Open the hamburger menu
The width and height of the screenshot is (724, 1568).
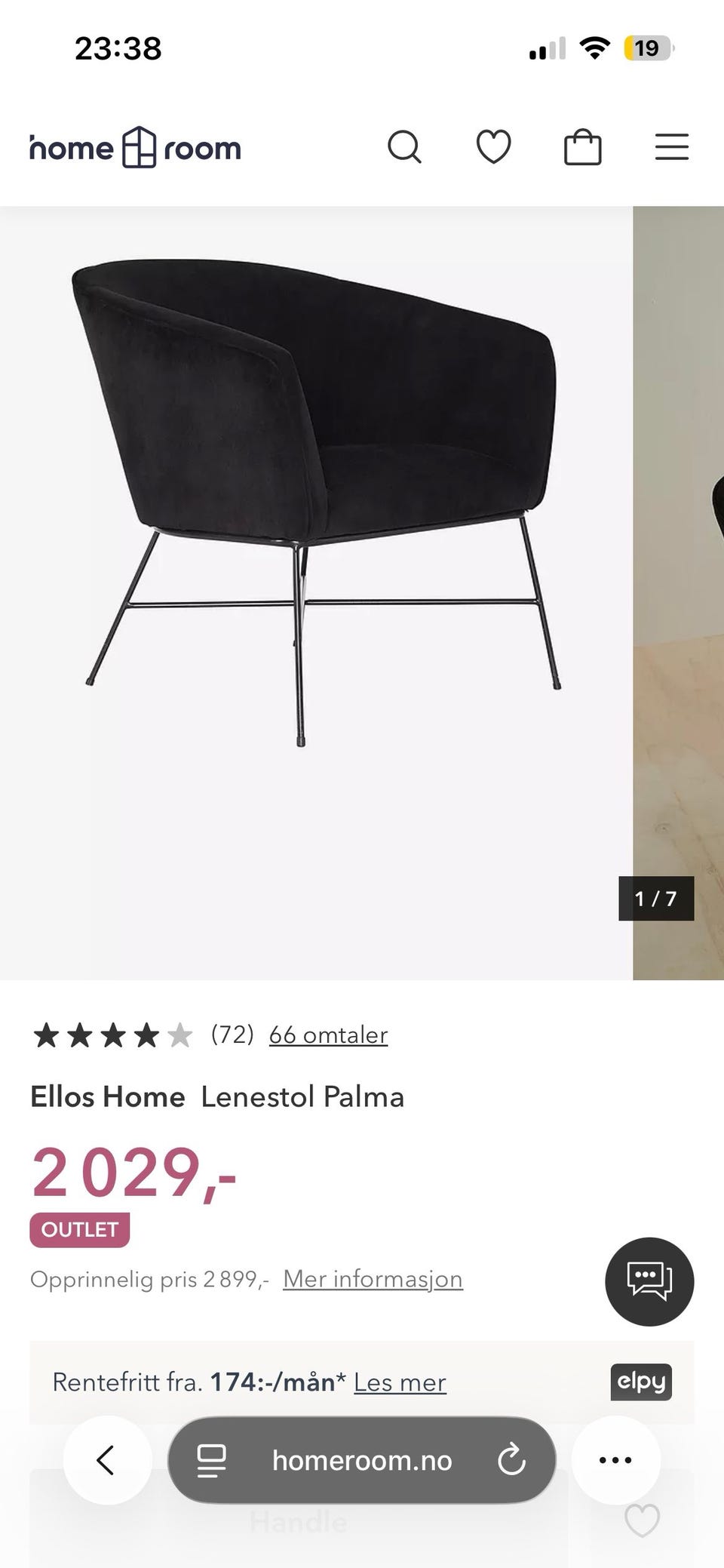click(x=671, y=146)
